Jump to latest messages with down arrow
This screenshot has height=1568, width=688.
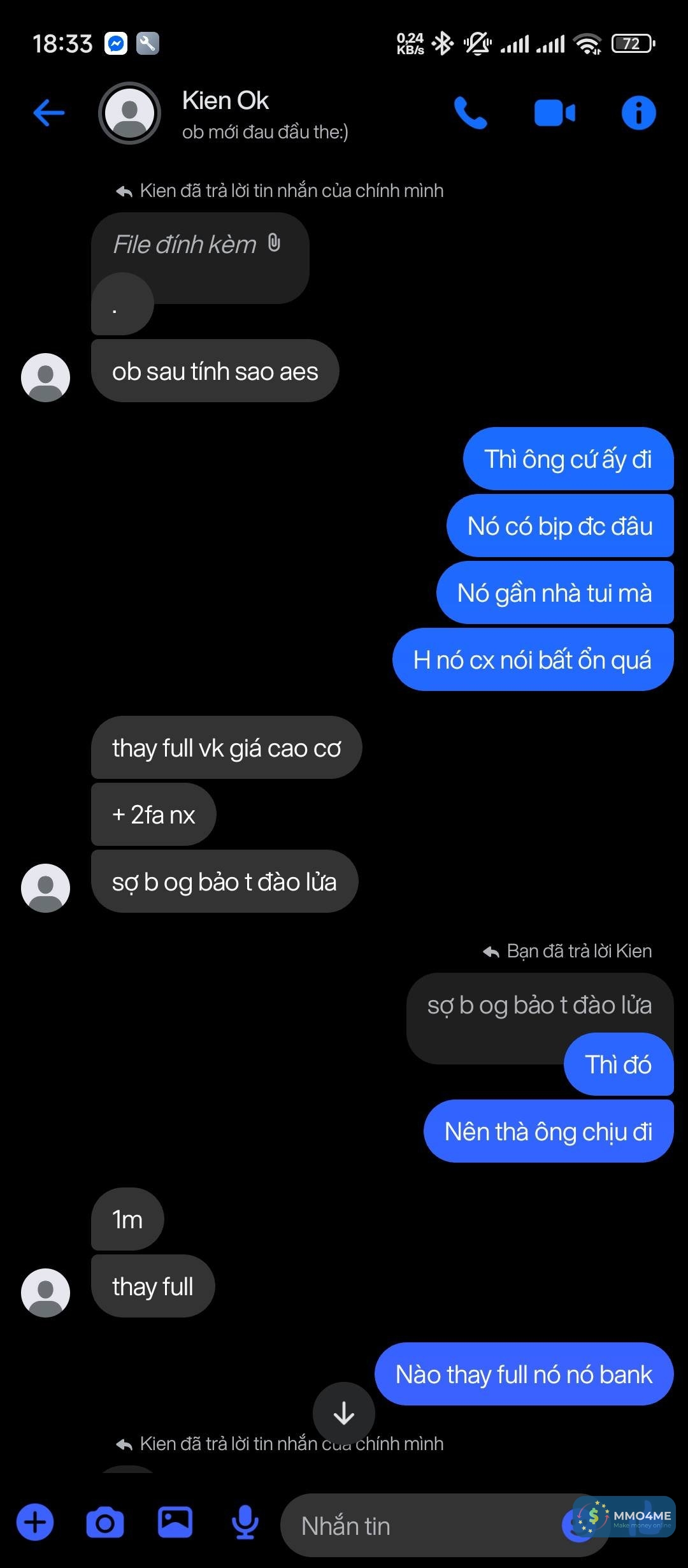pos(343,1413)
